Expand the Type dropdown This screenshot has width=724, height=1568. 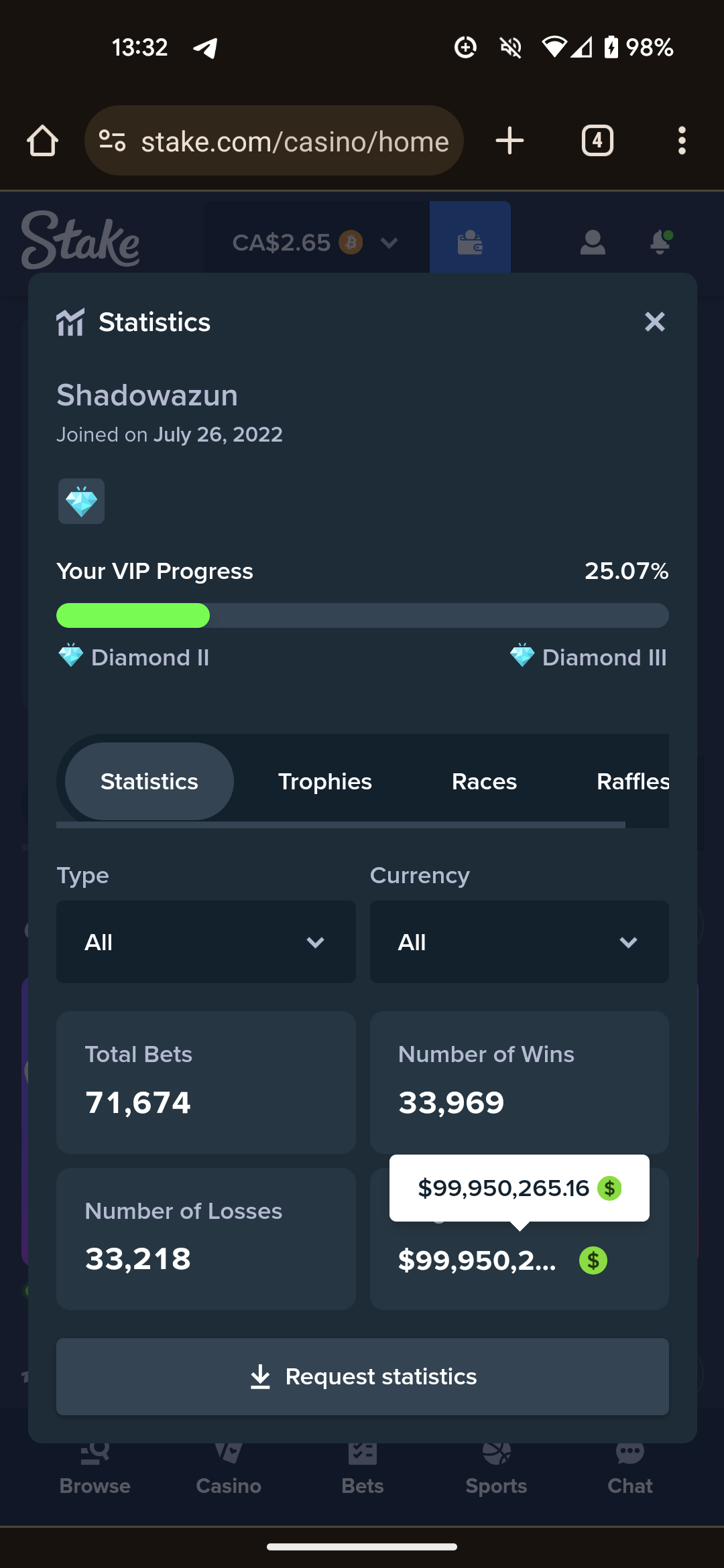(x=206, y=942)
